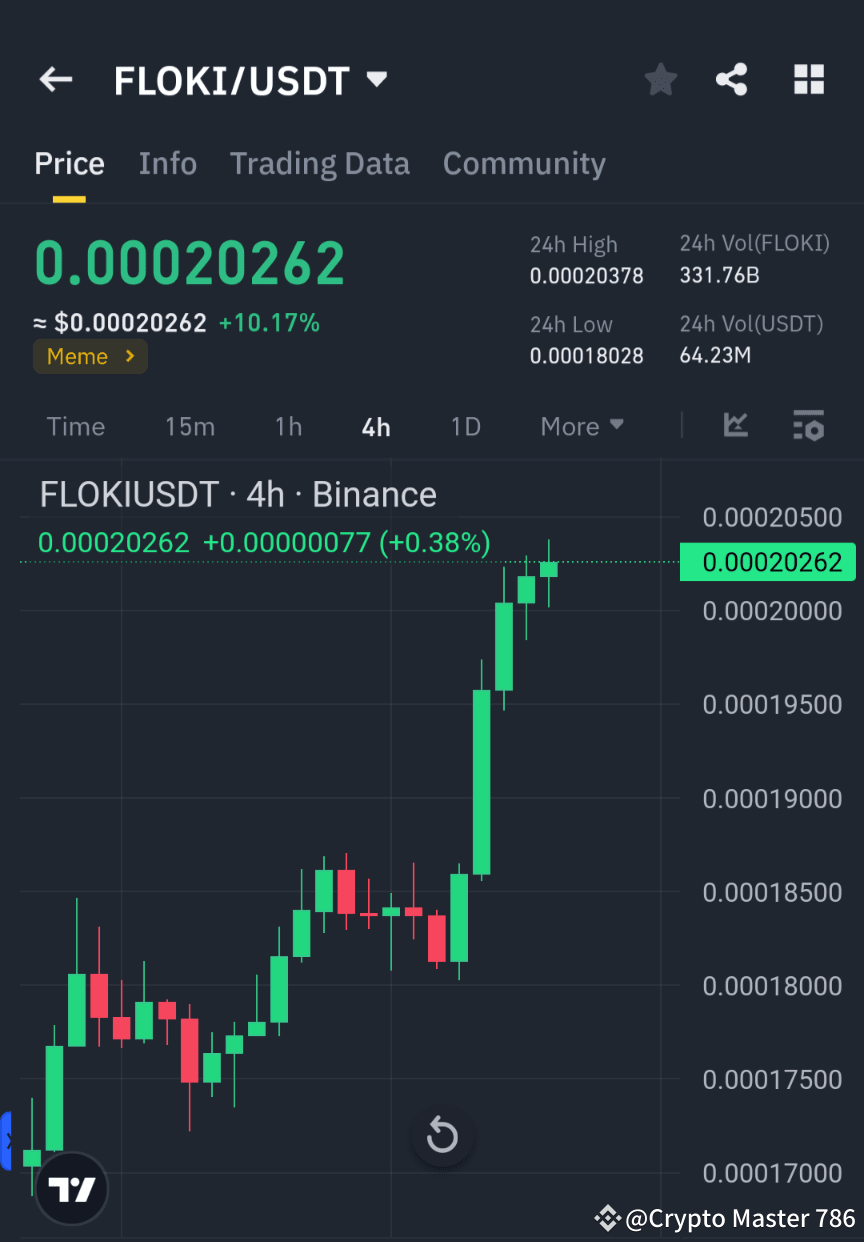Screen dimensions: 864x1242
Task: Toggle favorite status for FLOKI/USDT
Action: tap(660, 79)
